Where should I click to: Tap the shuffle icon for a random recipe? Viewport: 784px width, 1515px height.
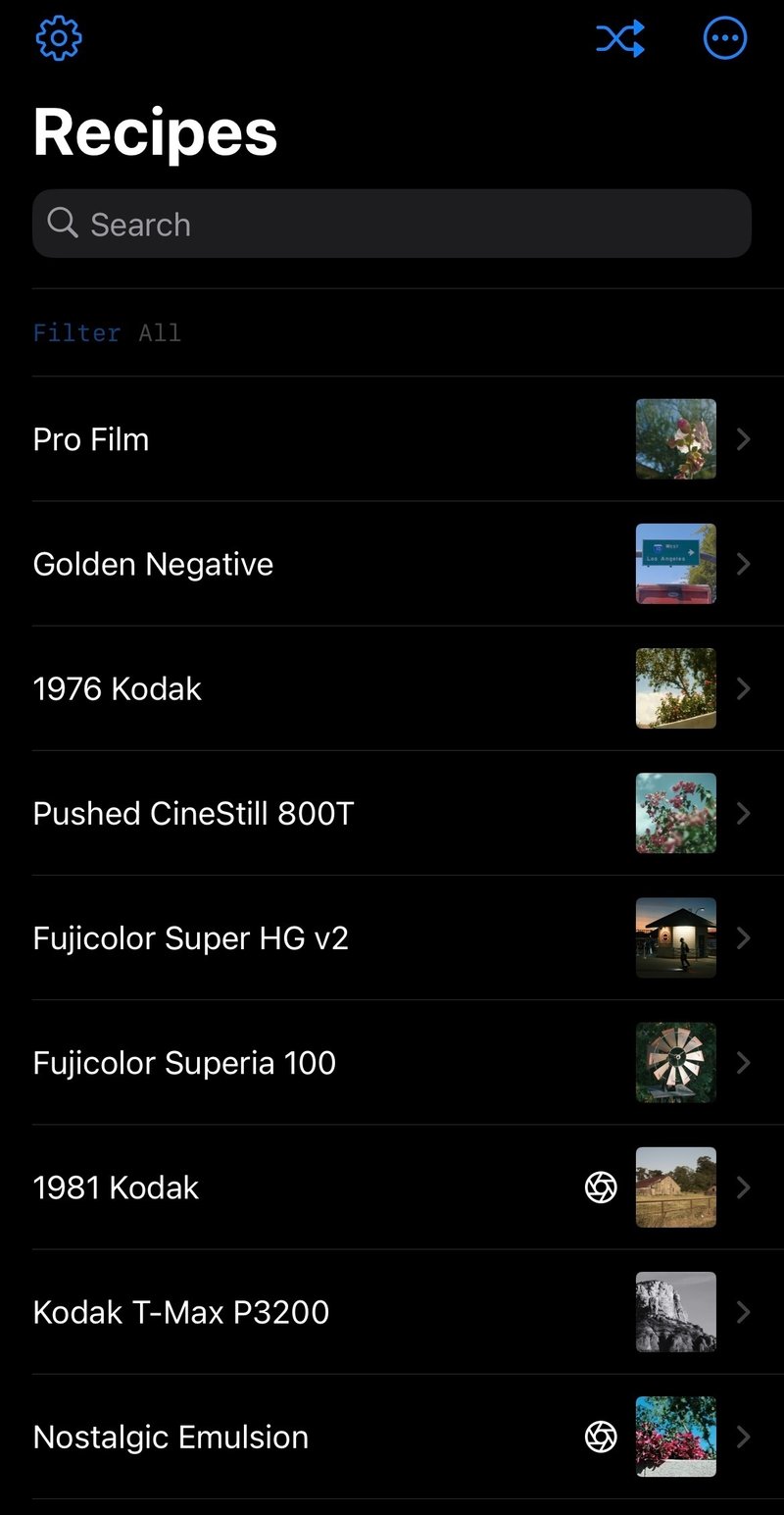(620, 39)
